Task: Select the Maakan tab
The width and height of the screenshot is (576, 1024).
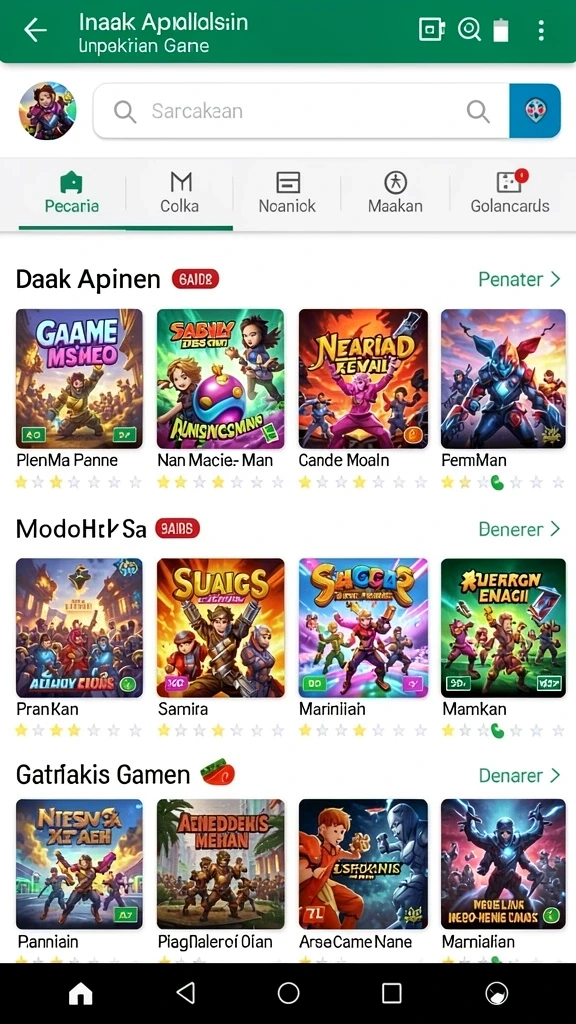Action: [395, 193]
